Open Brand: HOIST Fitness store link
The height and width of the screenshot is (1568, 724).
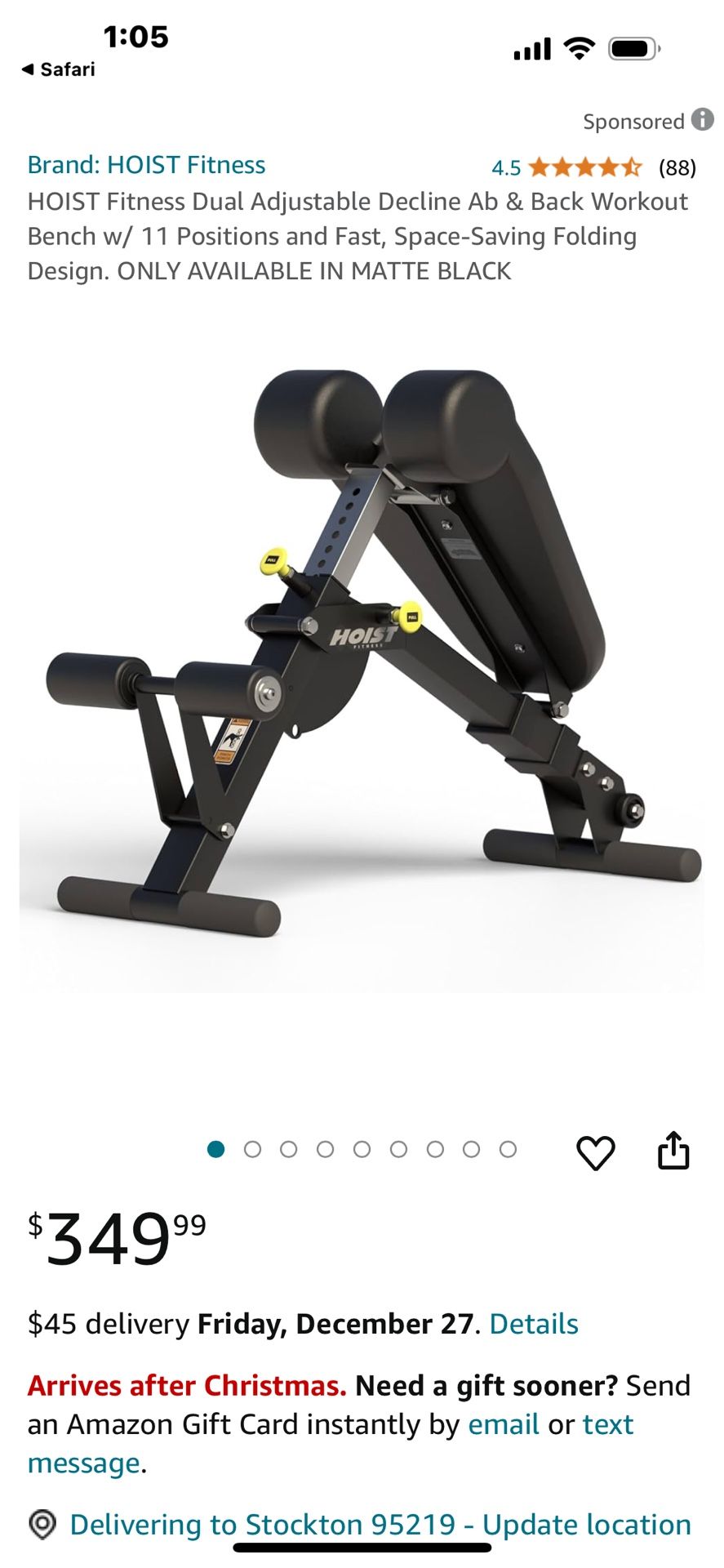146,165
